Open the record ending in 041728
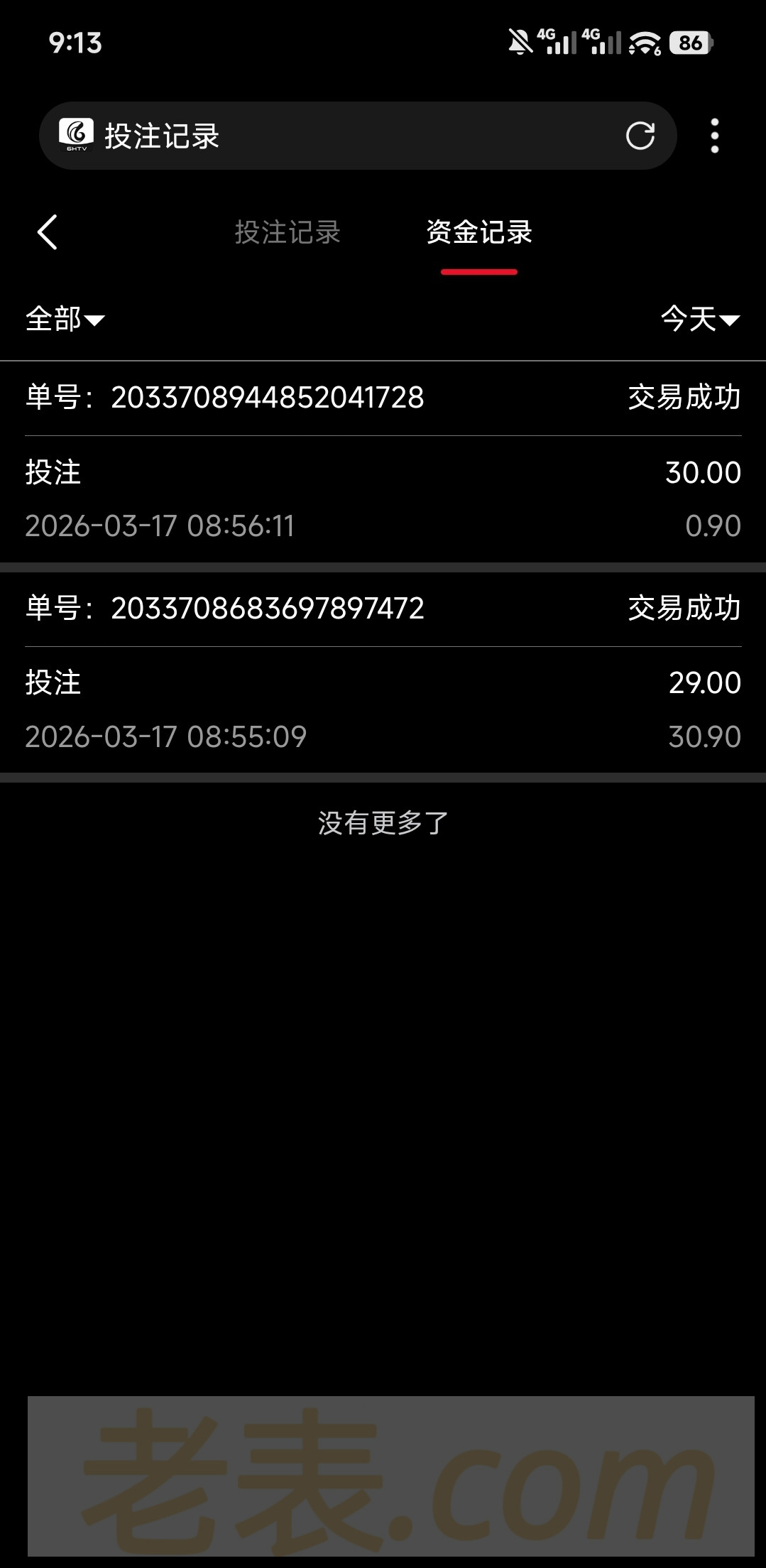This screenshot has width=766, height=1568. 383,462
